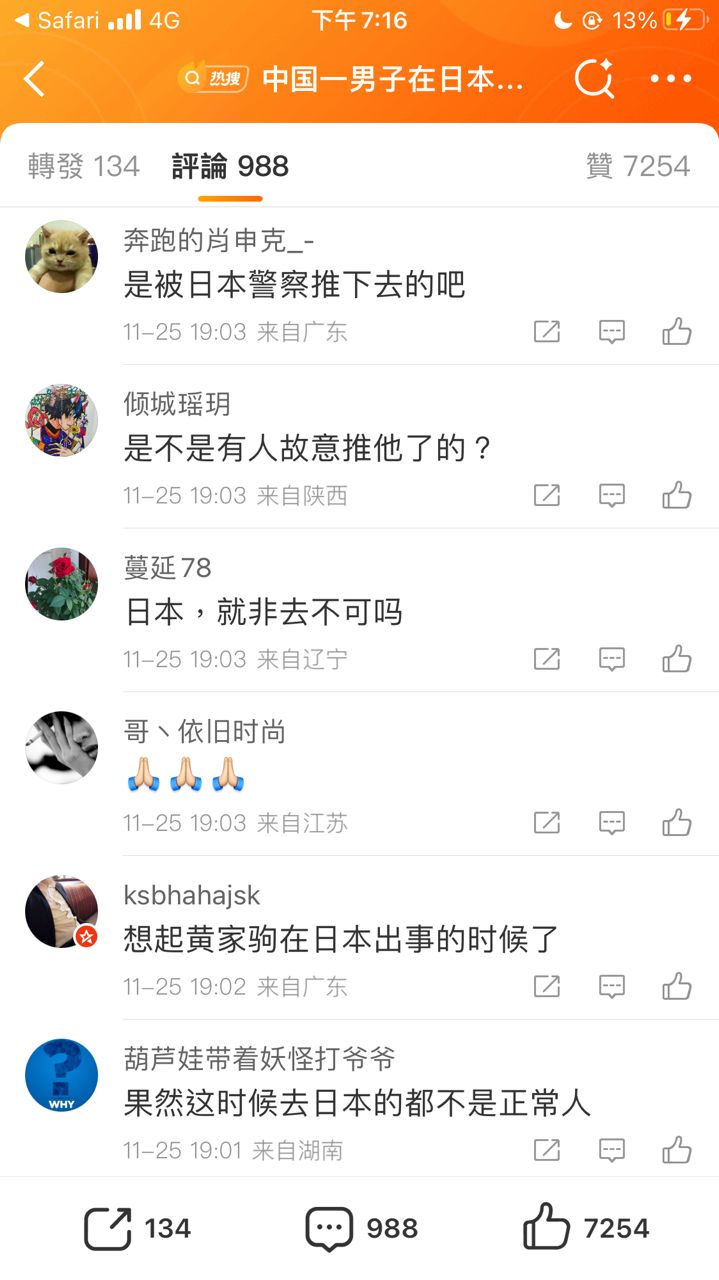
Task: Select the 評論 988 tab
Action: pyautogui.click(x=230, y=166)
